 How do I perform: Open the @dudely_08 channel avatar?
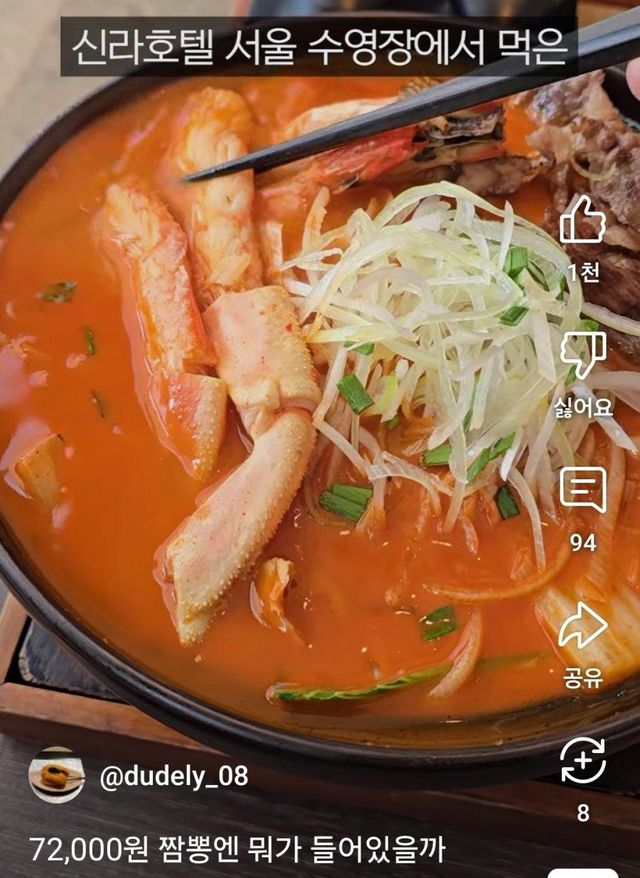point(57,775)
